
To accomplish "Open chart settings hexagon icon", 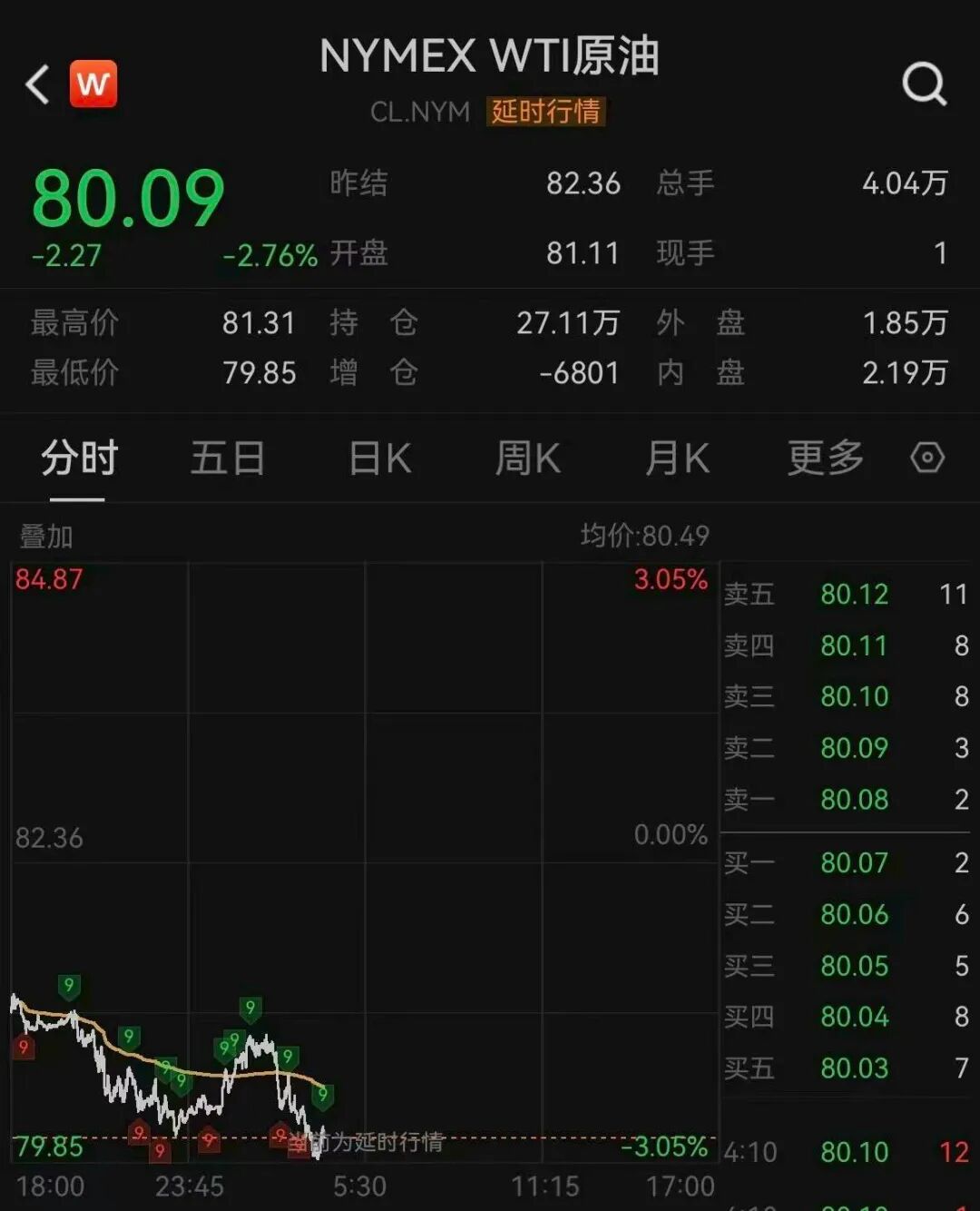I will pos(927,458).
